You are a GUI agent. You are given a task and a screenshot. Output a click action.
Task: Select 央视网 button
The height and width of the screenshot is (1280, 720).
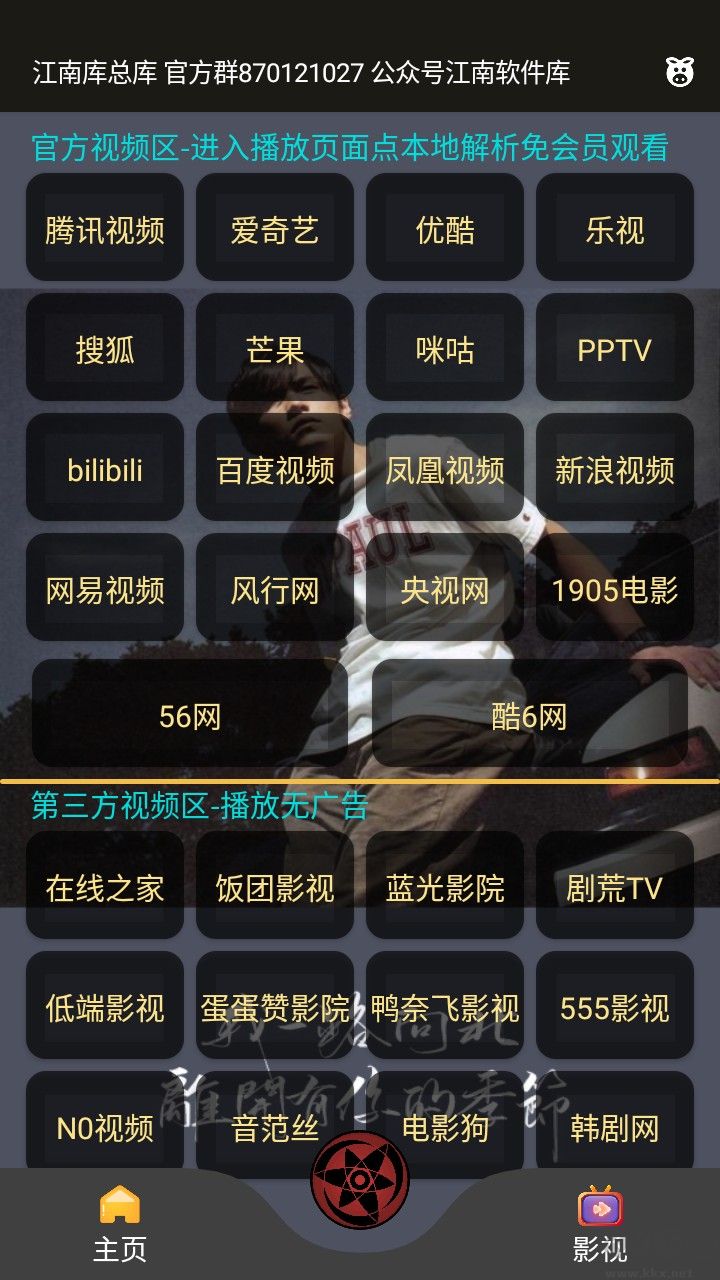coord(445,588)
